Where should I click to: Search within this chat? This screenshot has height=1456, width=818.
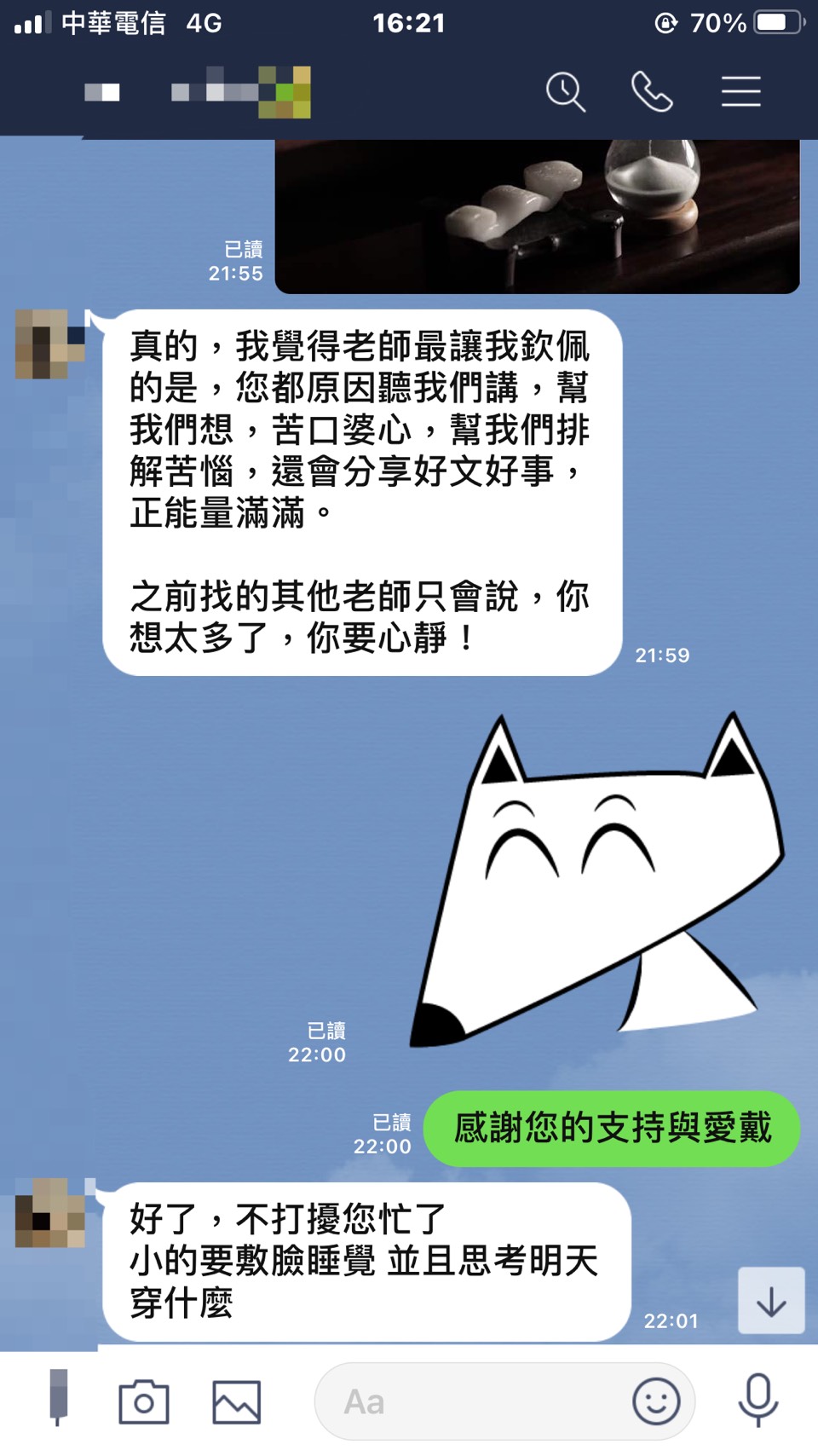(566, 92)
